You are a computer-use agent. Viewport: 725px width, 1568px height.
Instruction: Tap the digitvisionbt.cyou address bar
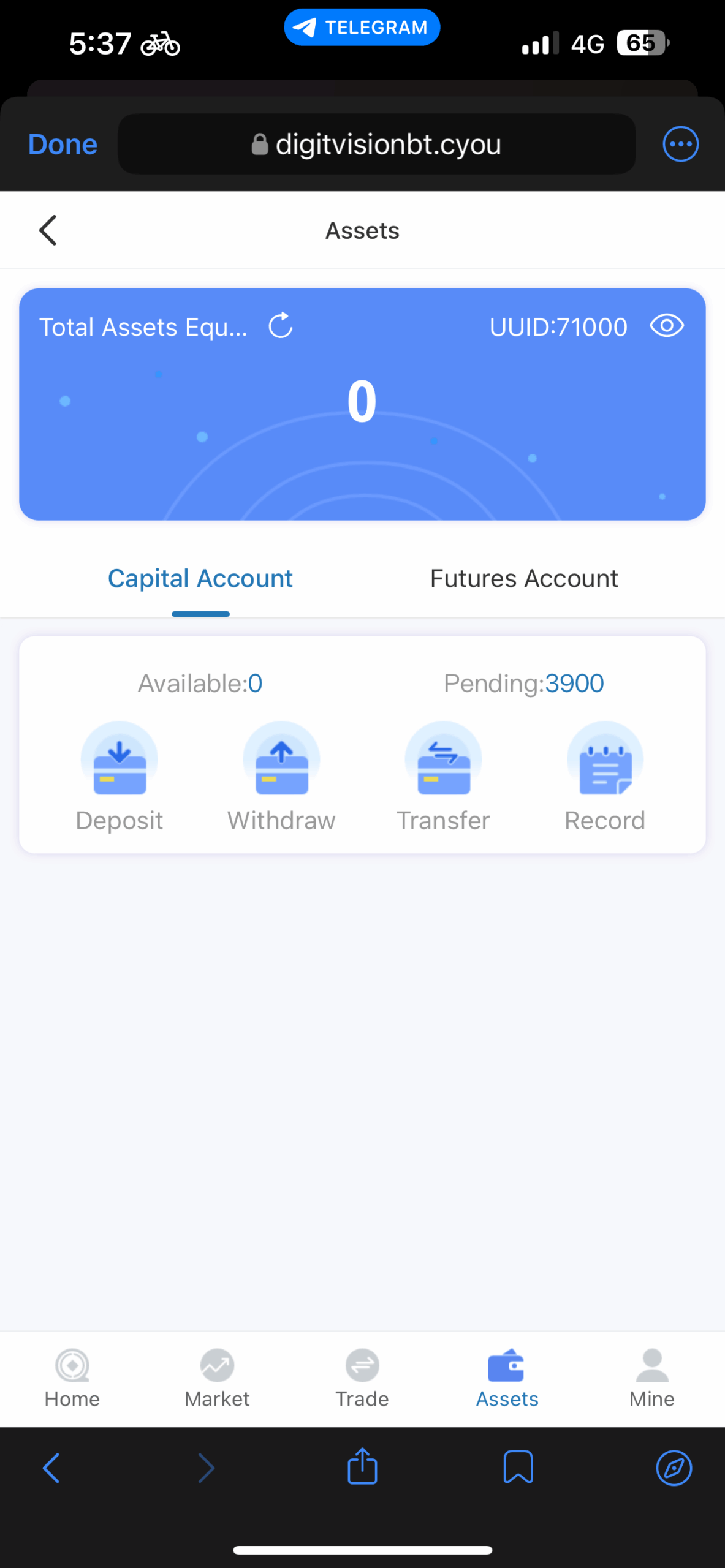[x=376, y=145]
